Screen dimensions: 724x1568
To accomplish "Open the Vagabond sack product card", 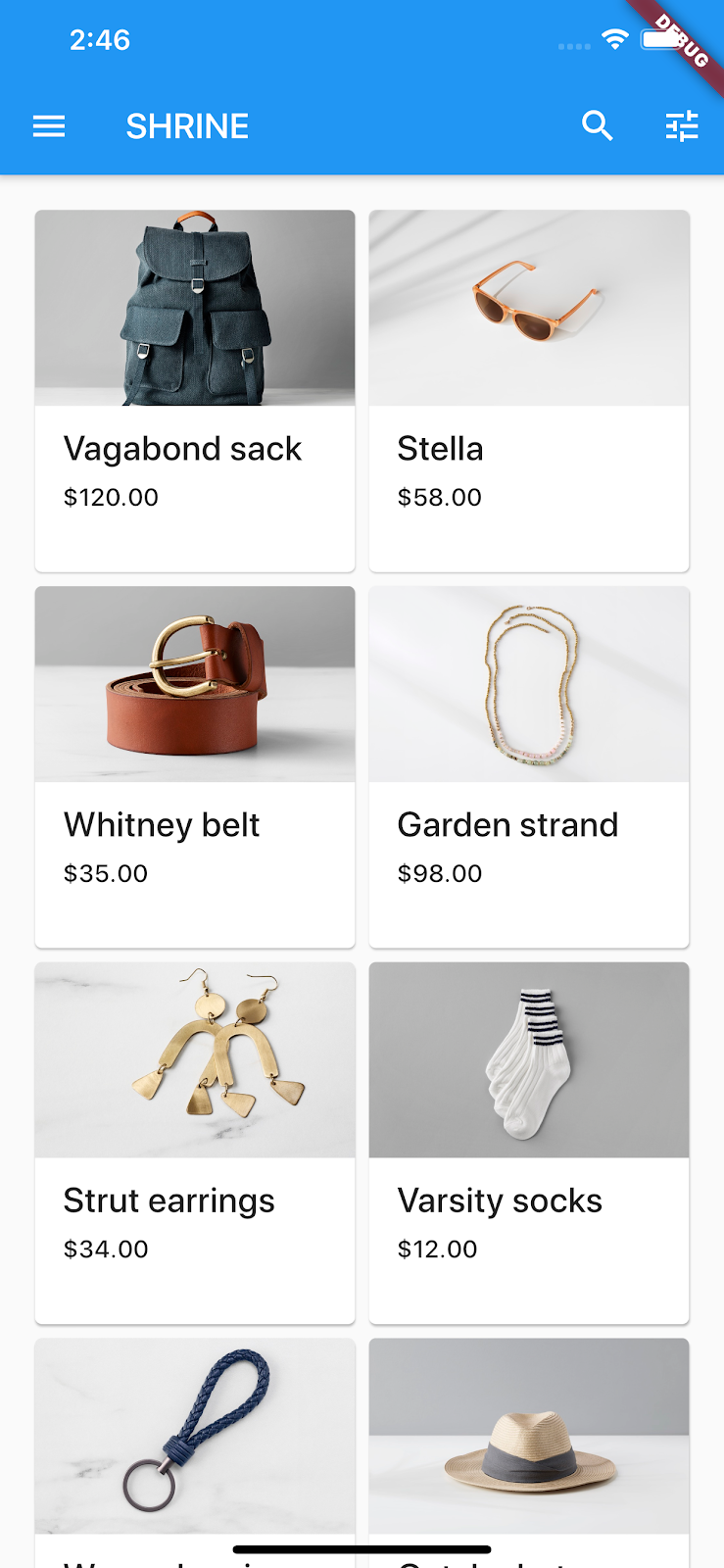I will point(195,390).
